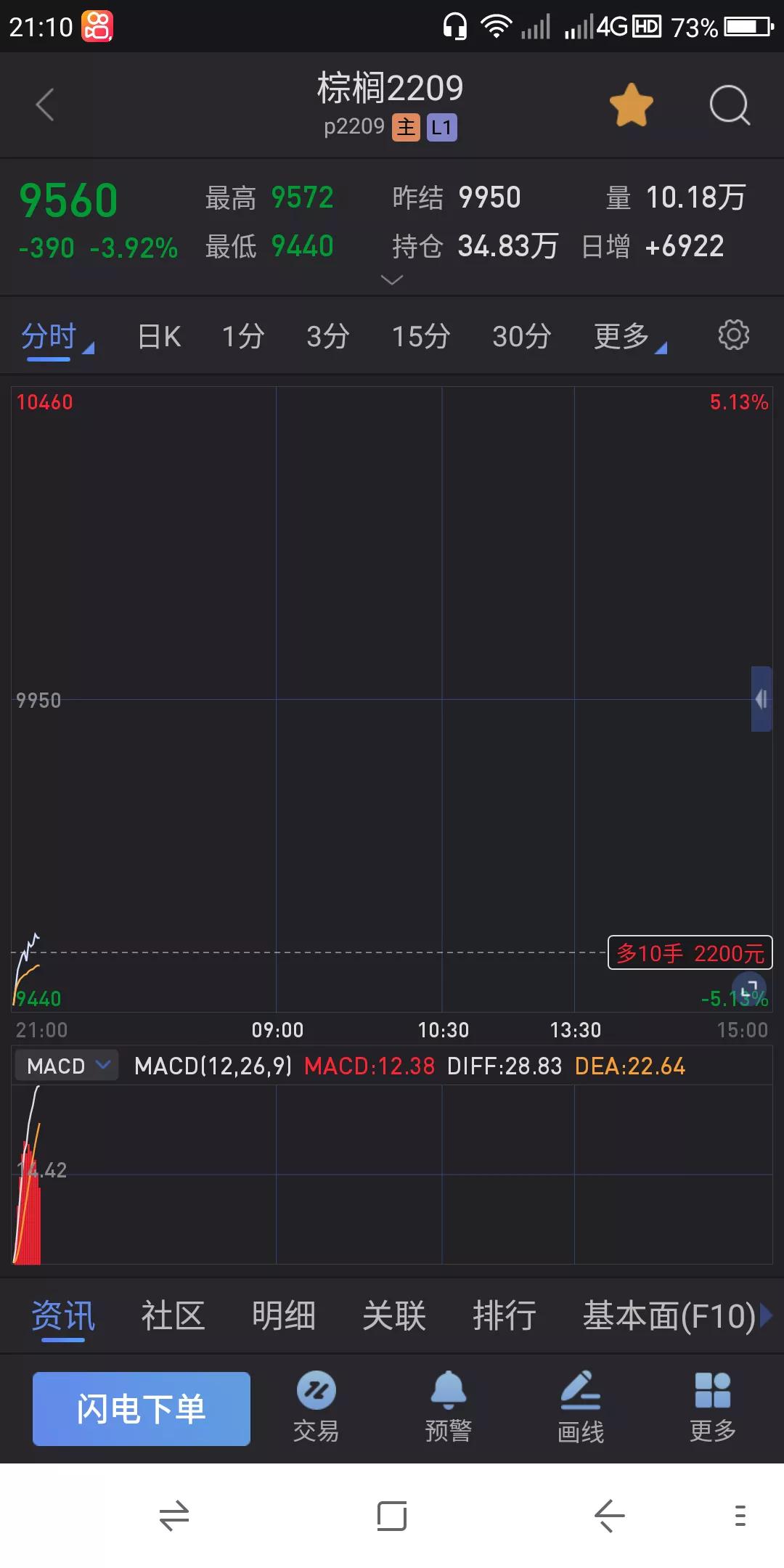This screenshot has width=784, height=1568.
Task: Select the 1分 chart interval
Action: coord(243,337)
